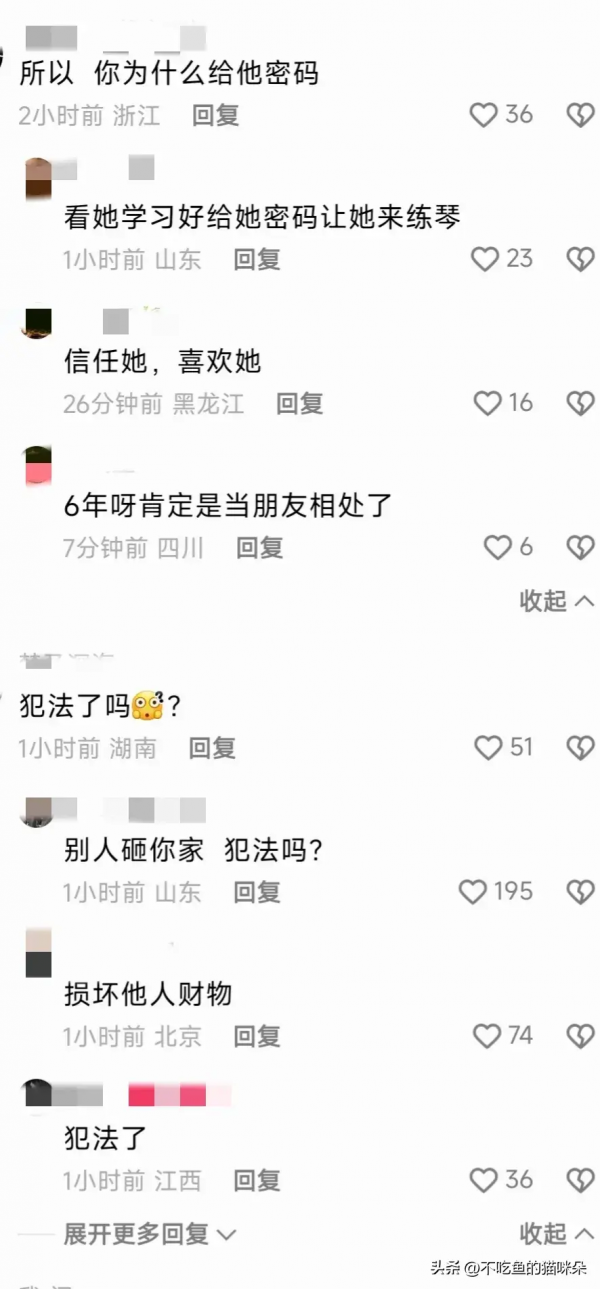Collapse replies under the 密码 comment
This screenshot has width=600, height=1289.
tap(556, 601)
